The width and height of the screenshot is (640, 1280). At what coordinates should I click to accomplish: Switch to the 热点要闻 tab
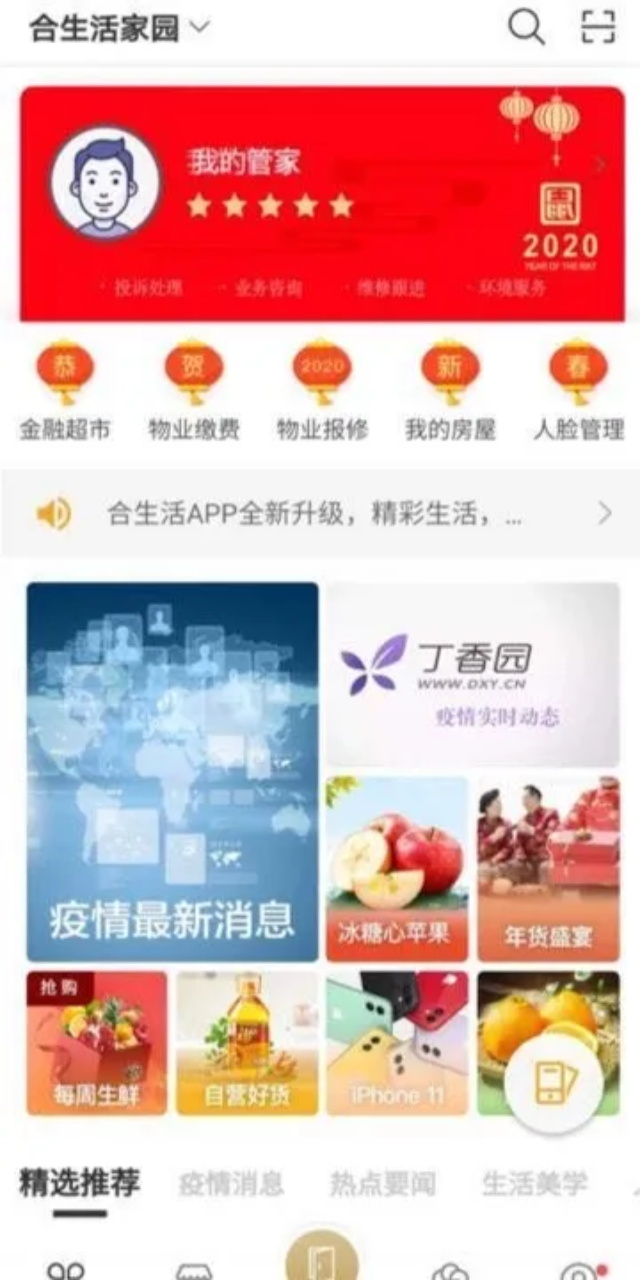tap(383, 1184)
